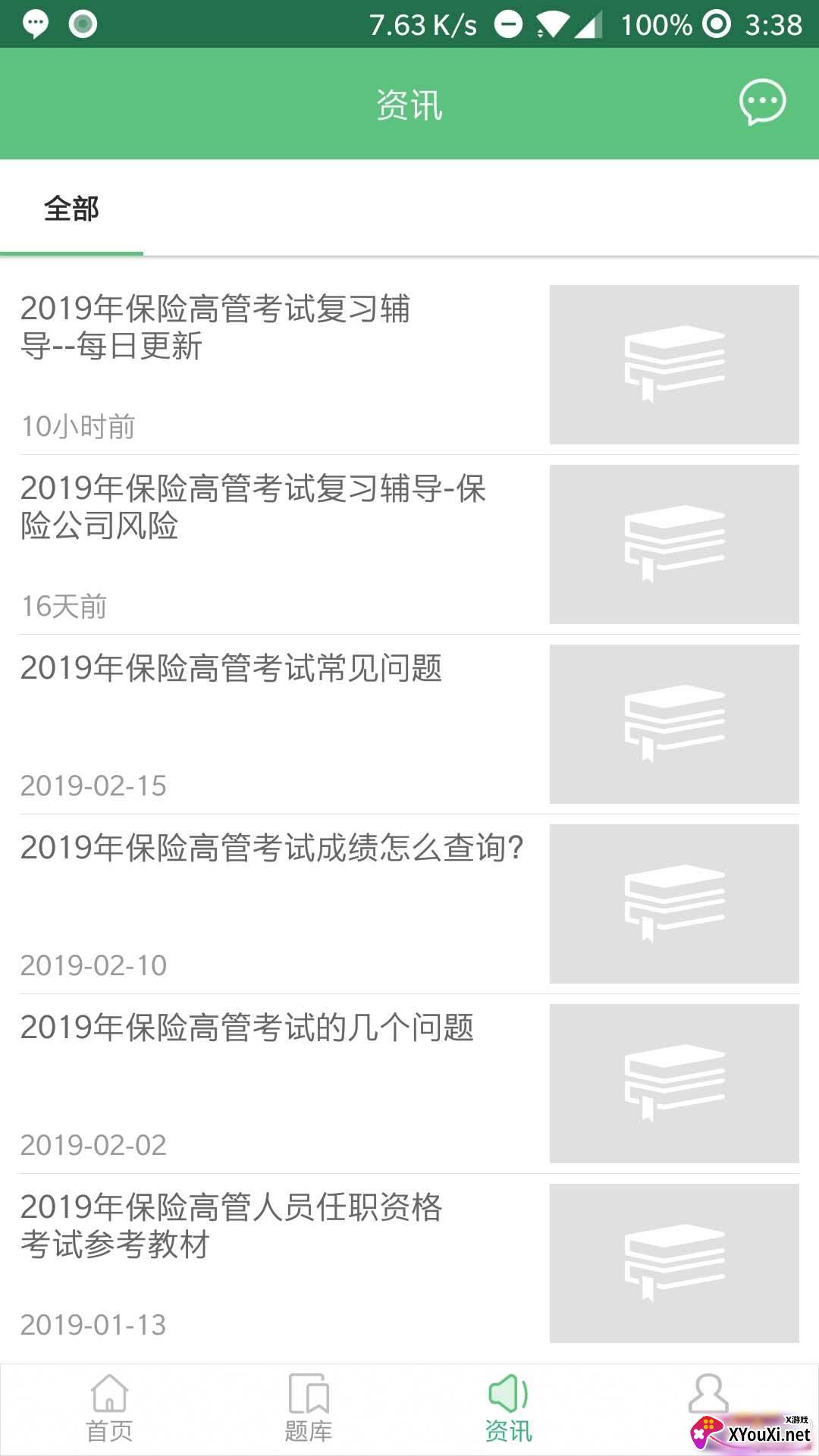This screenshot has width=819, height=1456.
Task: Open the chat messages icon
Action: 762,102
